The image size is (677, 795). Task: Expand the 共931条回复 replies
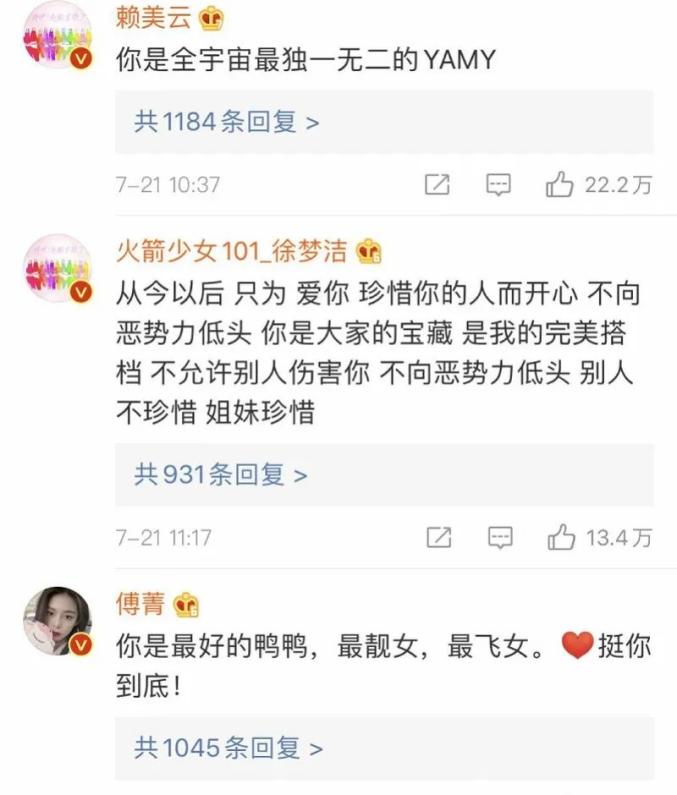[x=220, y=474]
